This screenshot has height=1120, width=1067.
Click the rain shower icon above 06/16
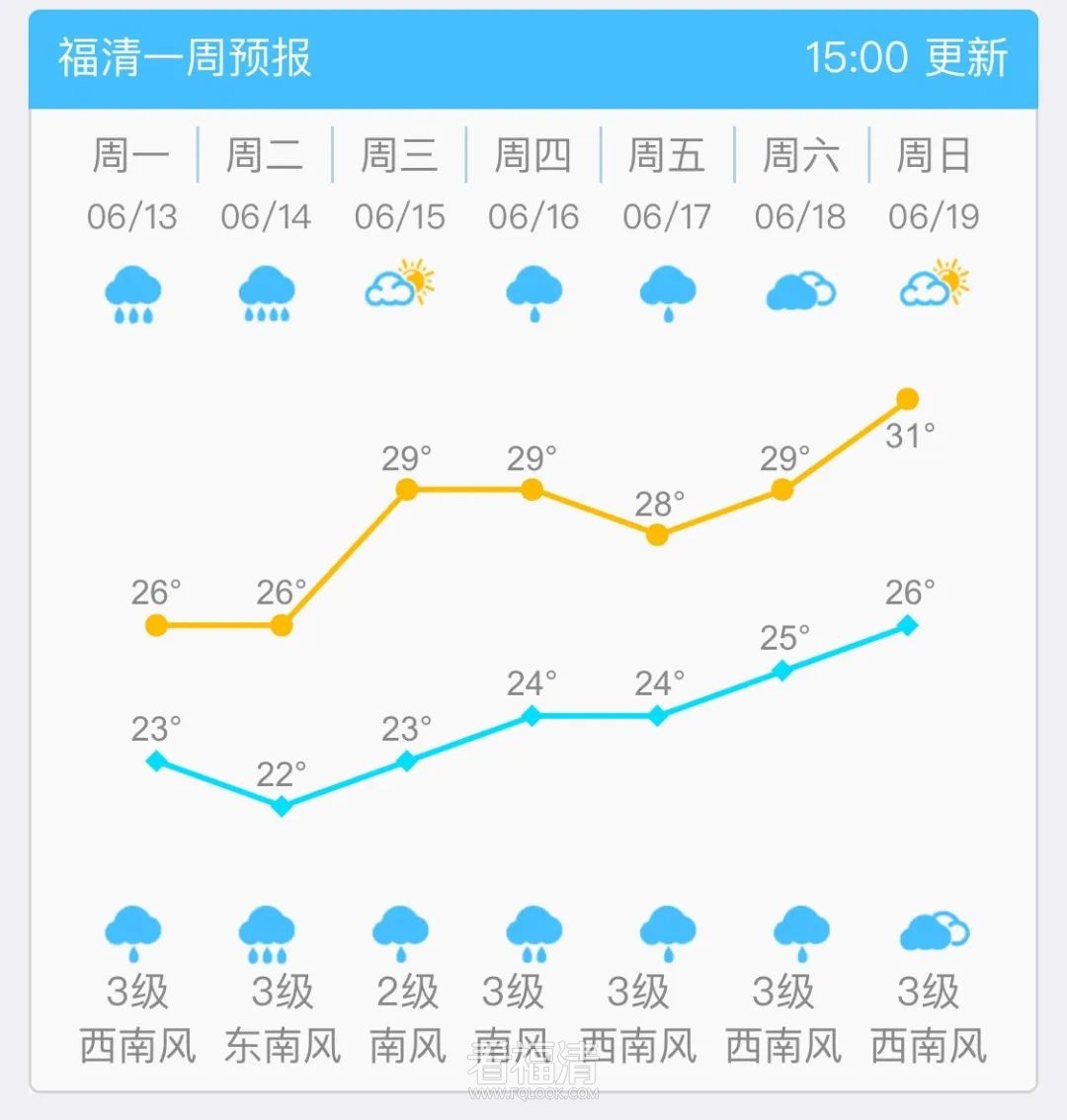point(533,291)
